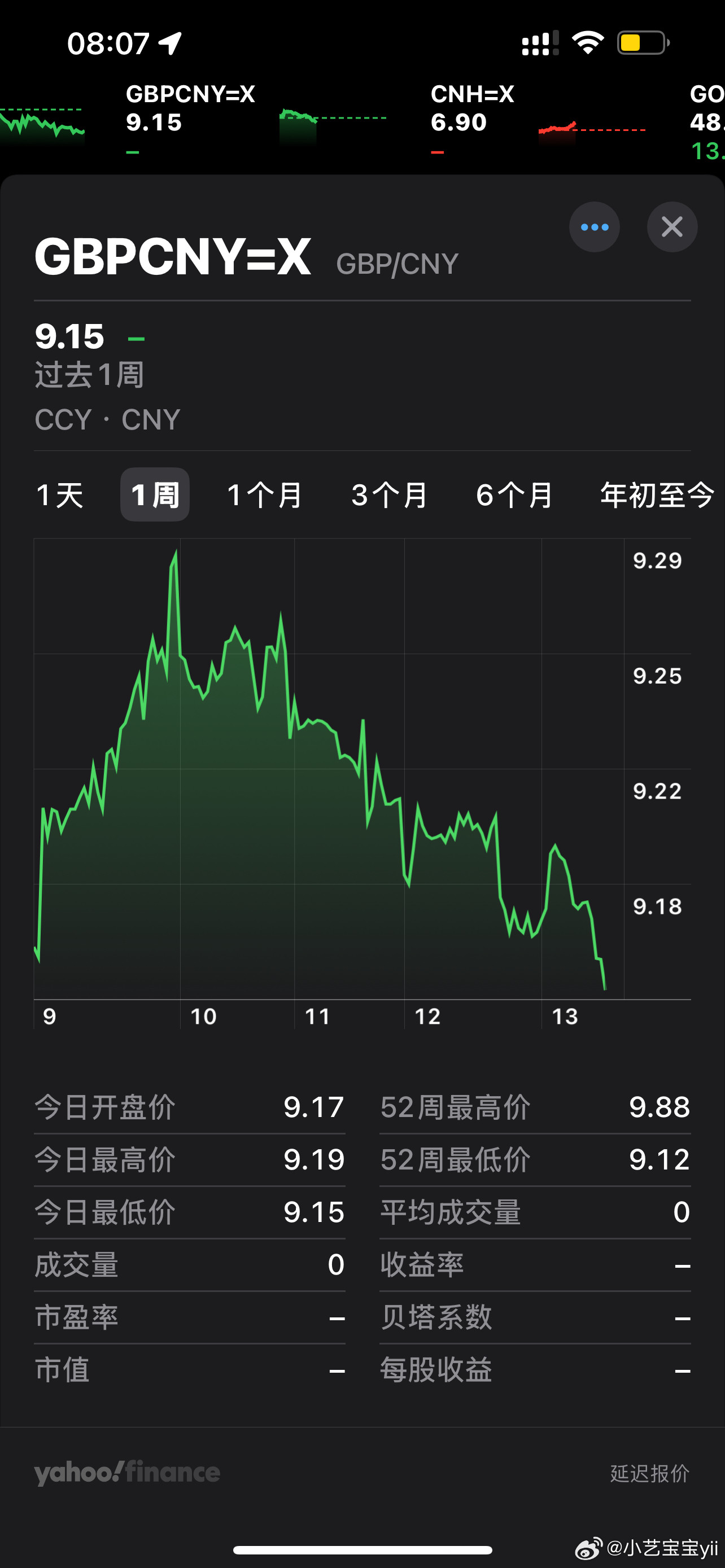Tap the 9.15 current price value

69,335
